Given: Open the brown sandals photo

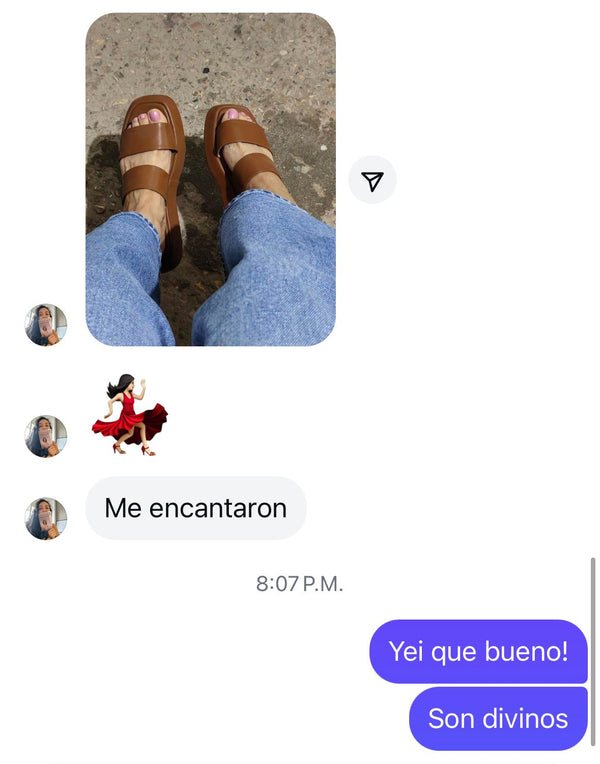Looking at the screenshot, I should (x=210, y=180).
